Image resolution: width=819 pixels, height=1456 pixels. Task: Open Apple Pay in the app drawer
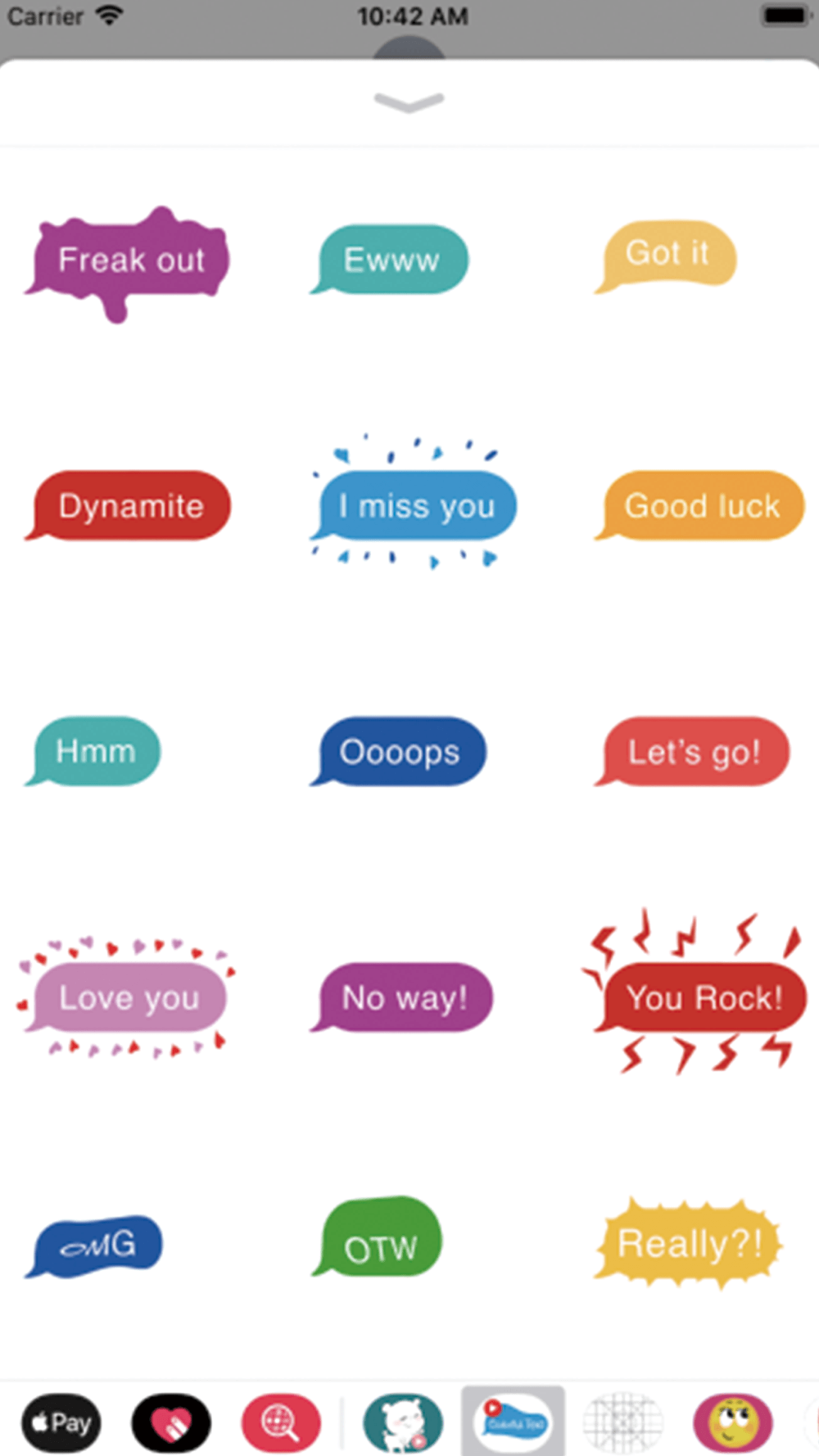(x=61, y=1423)
